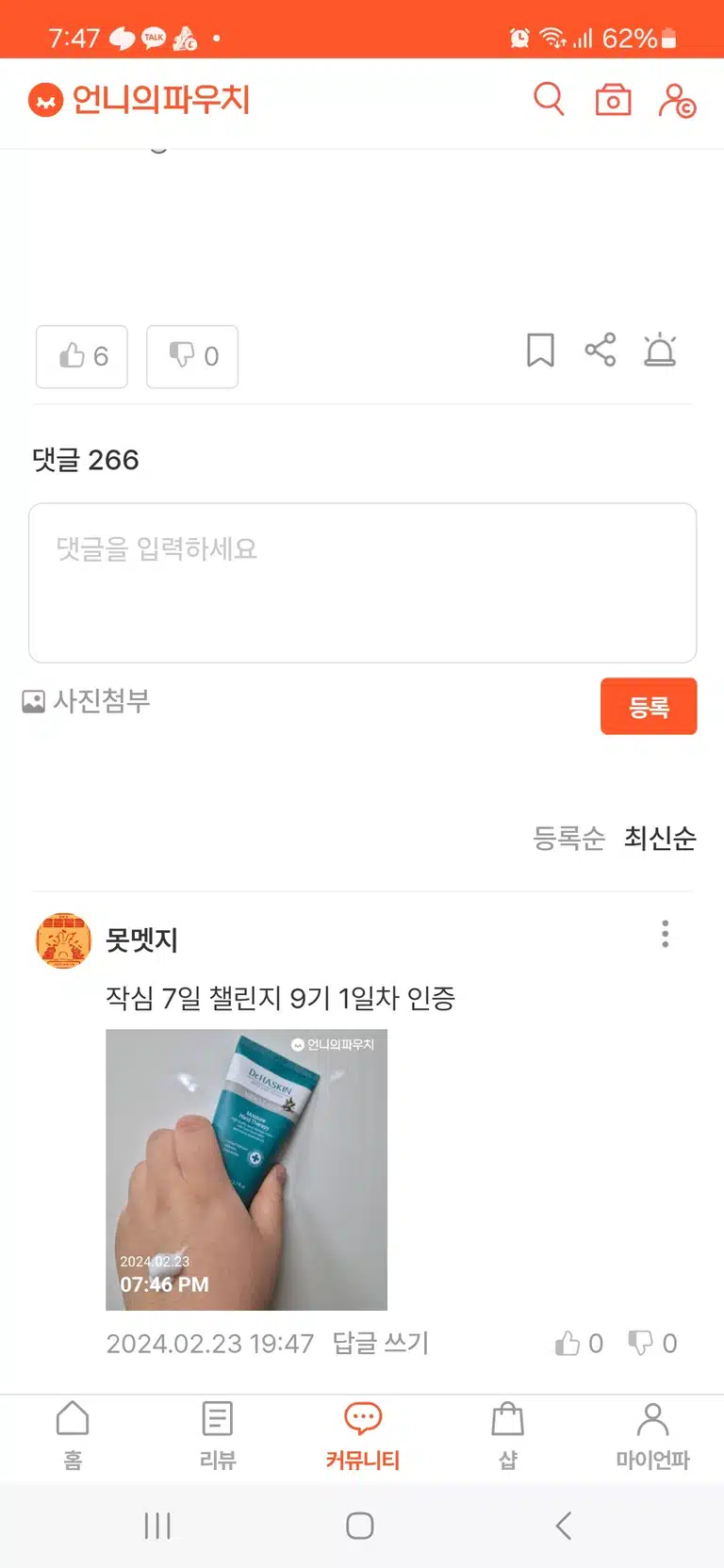Sort comments by 등록순

[x=568, y=838]
